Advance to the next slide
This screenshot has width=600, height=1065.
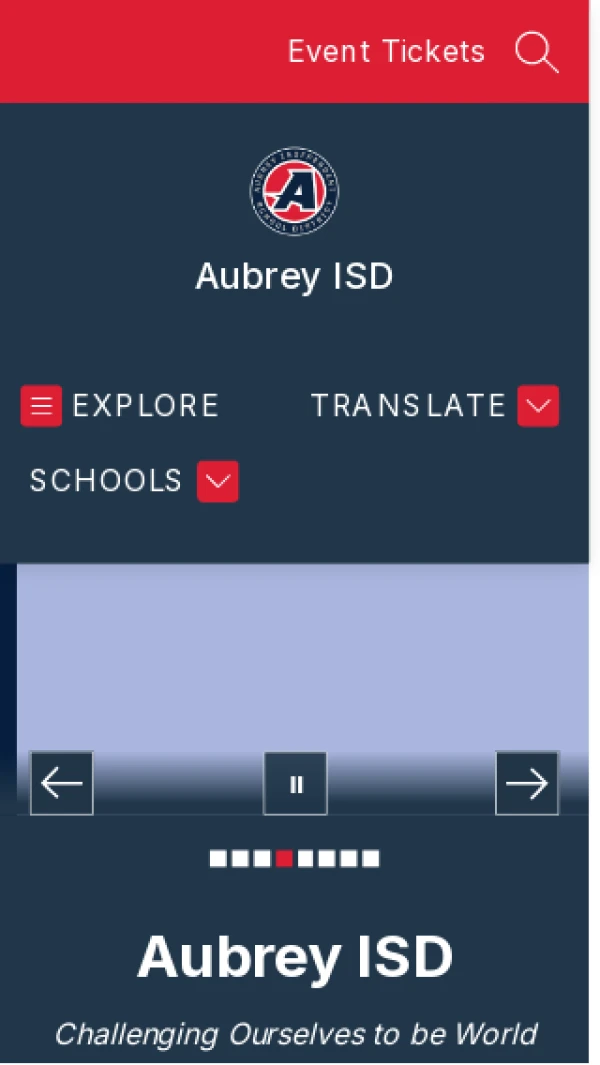[x=527, y=783]
